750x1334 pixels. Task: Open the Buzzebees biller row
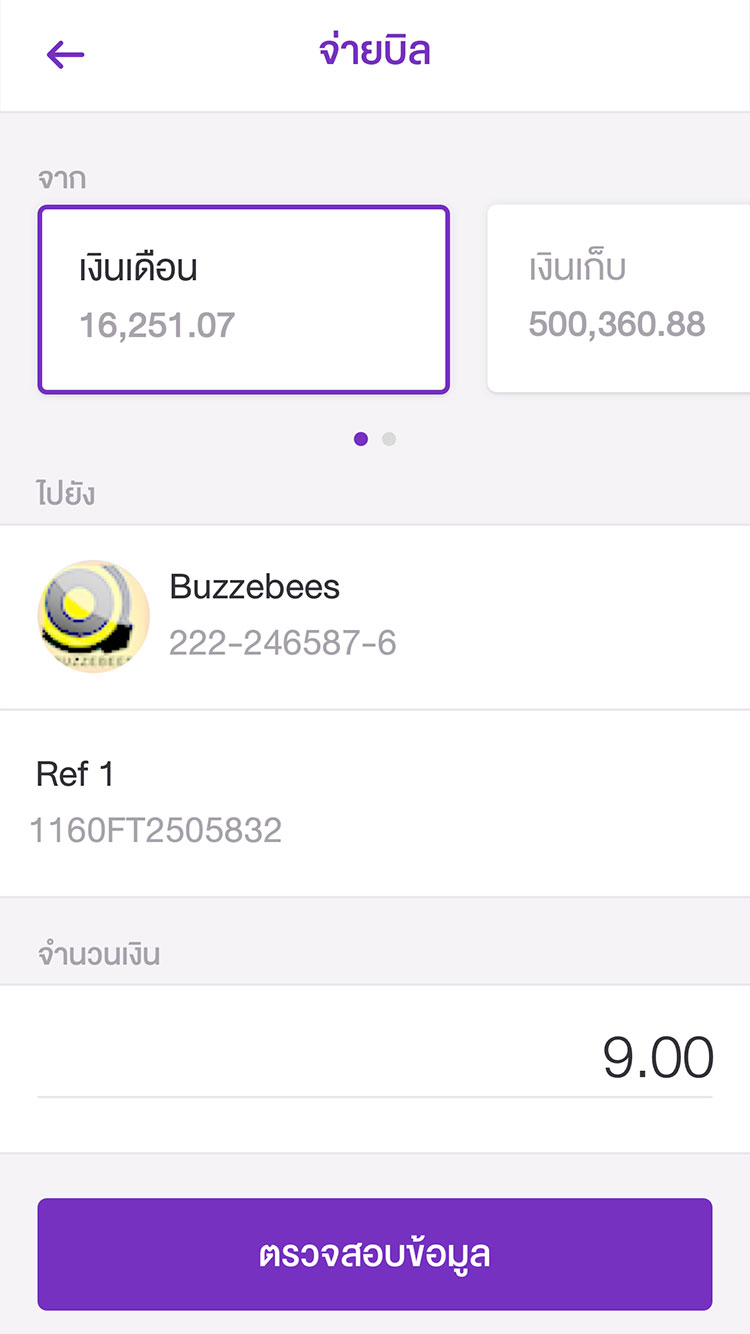point(375,617)
